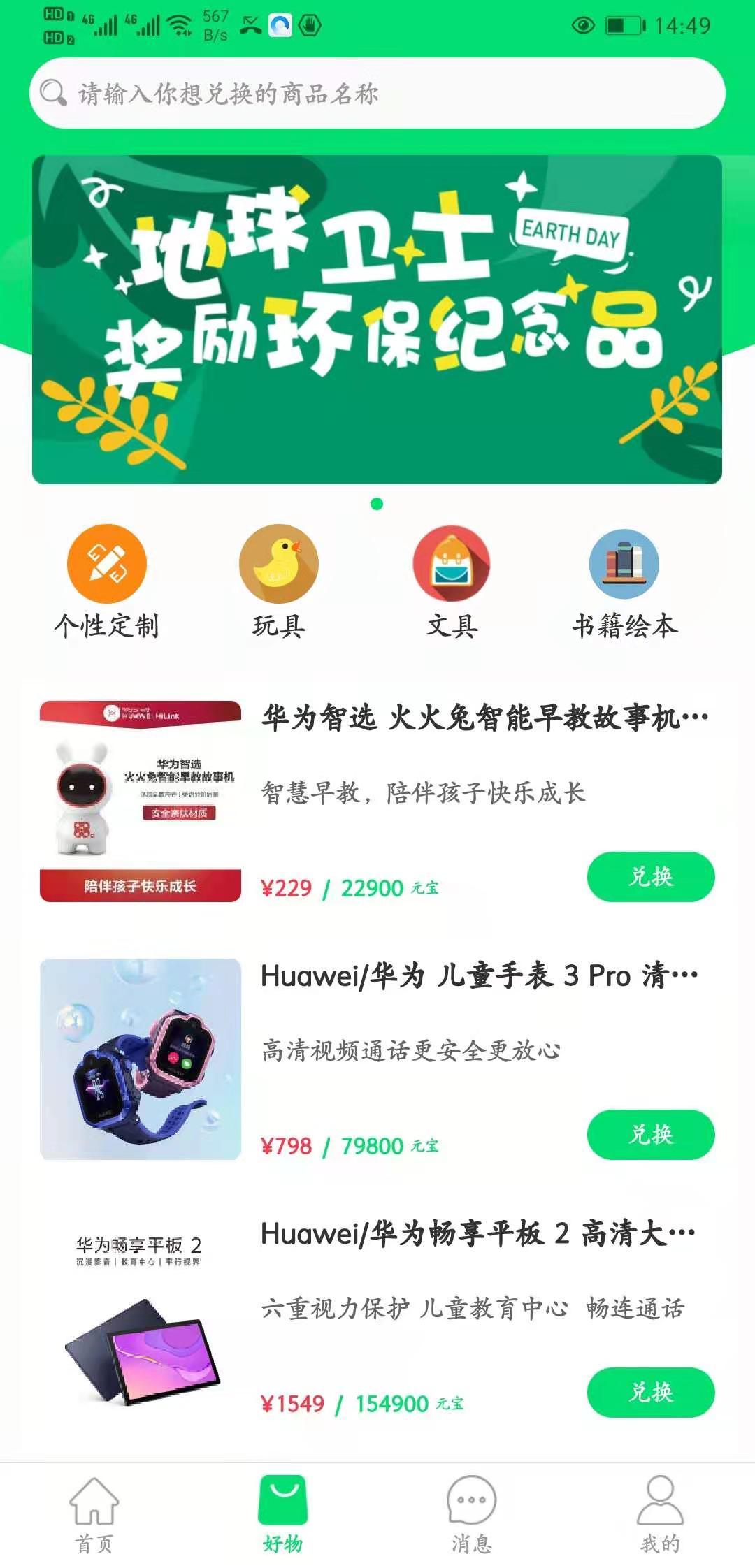Tap the carousel page indicator dot
The height and width of the screenshot is (1568, 755).
coord(377,502)
